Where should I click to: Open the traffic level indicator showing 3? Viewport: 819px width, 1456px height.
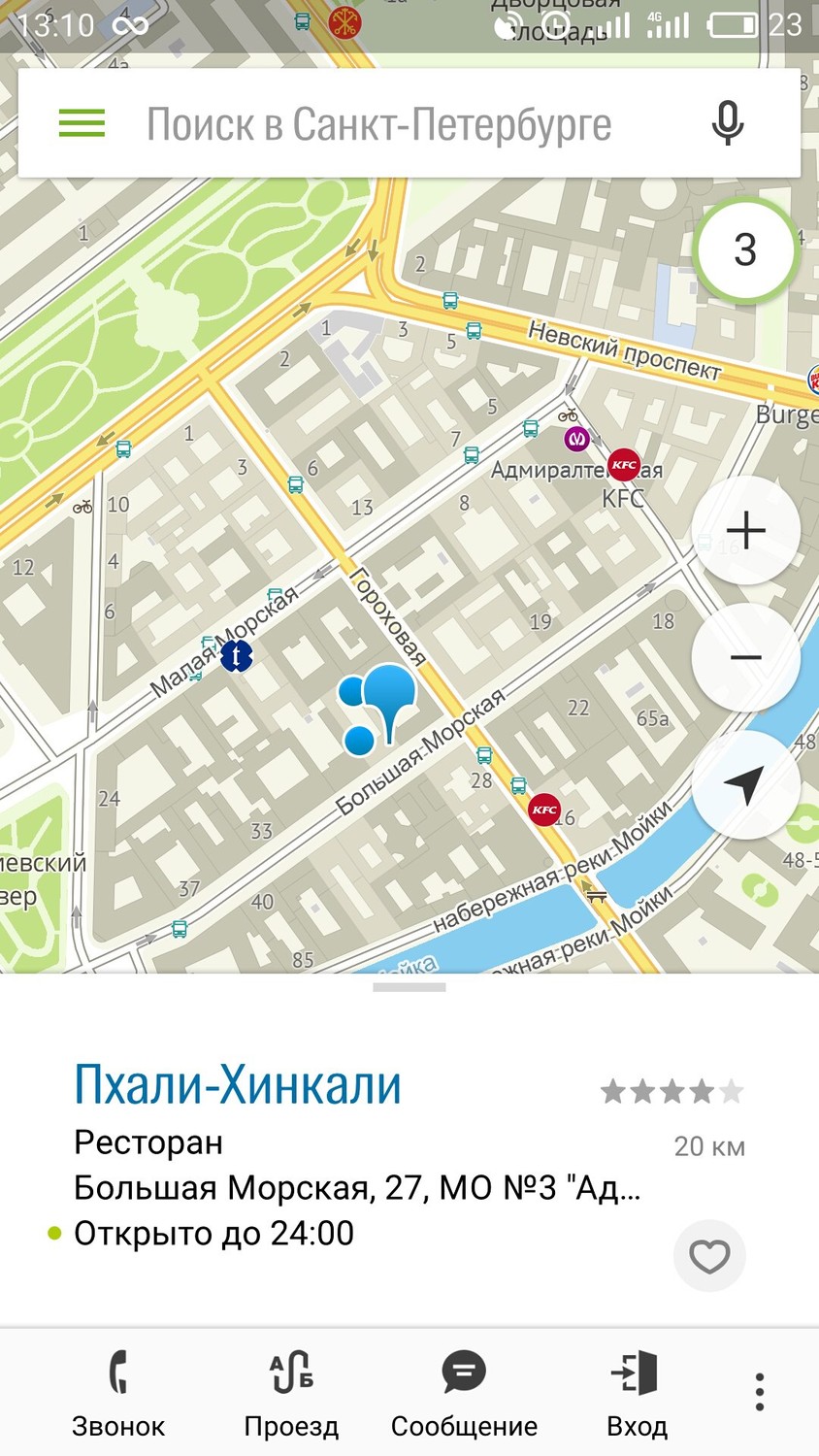745,249
